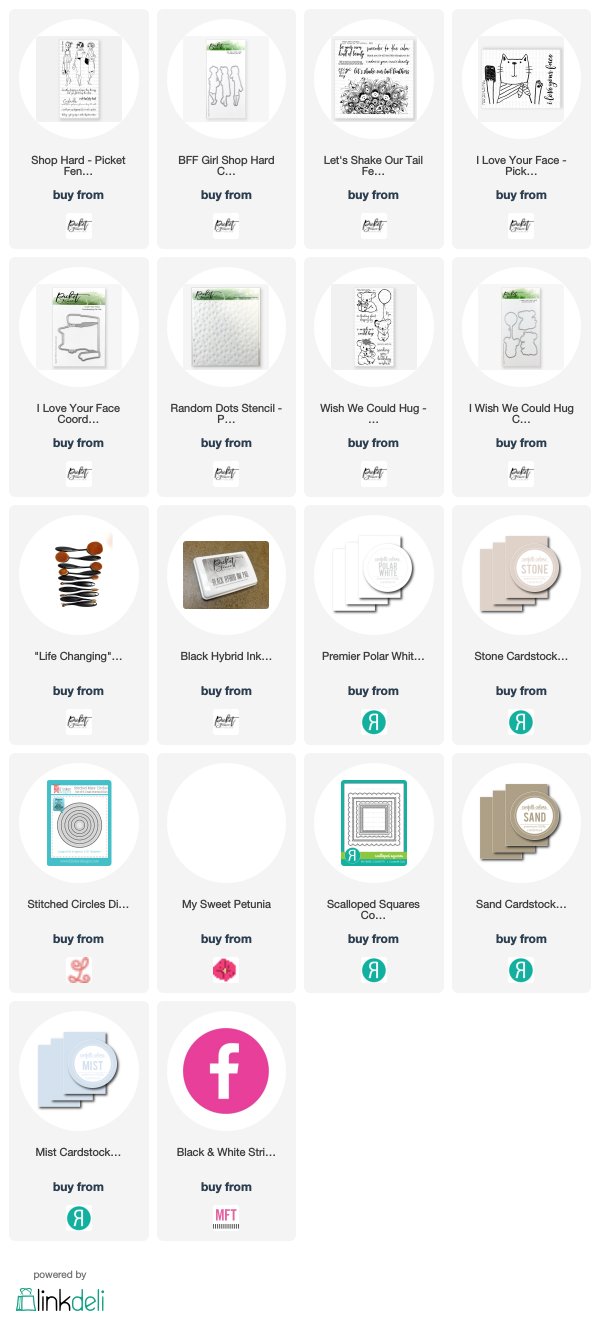The height and width of the screenshot is (1321, 600).
Task: View the Scalloped Squares dies
Action: point(373,873)
